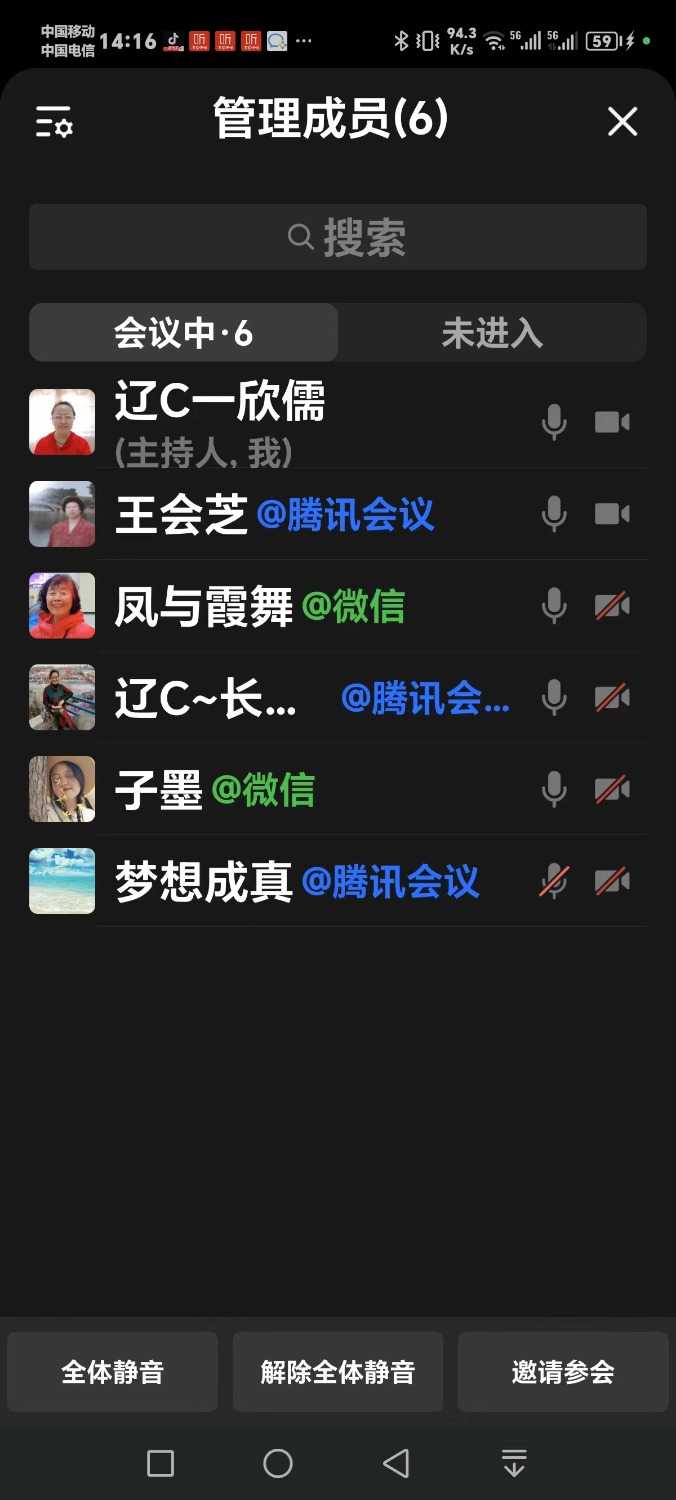Screen dimensions: 676x1500
Task: Unmute 梦想成真's microphone
Action: click(554, 882)
